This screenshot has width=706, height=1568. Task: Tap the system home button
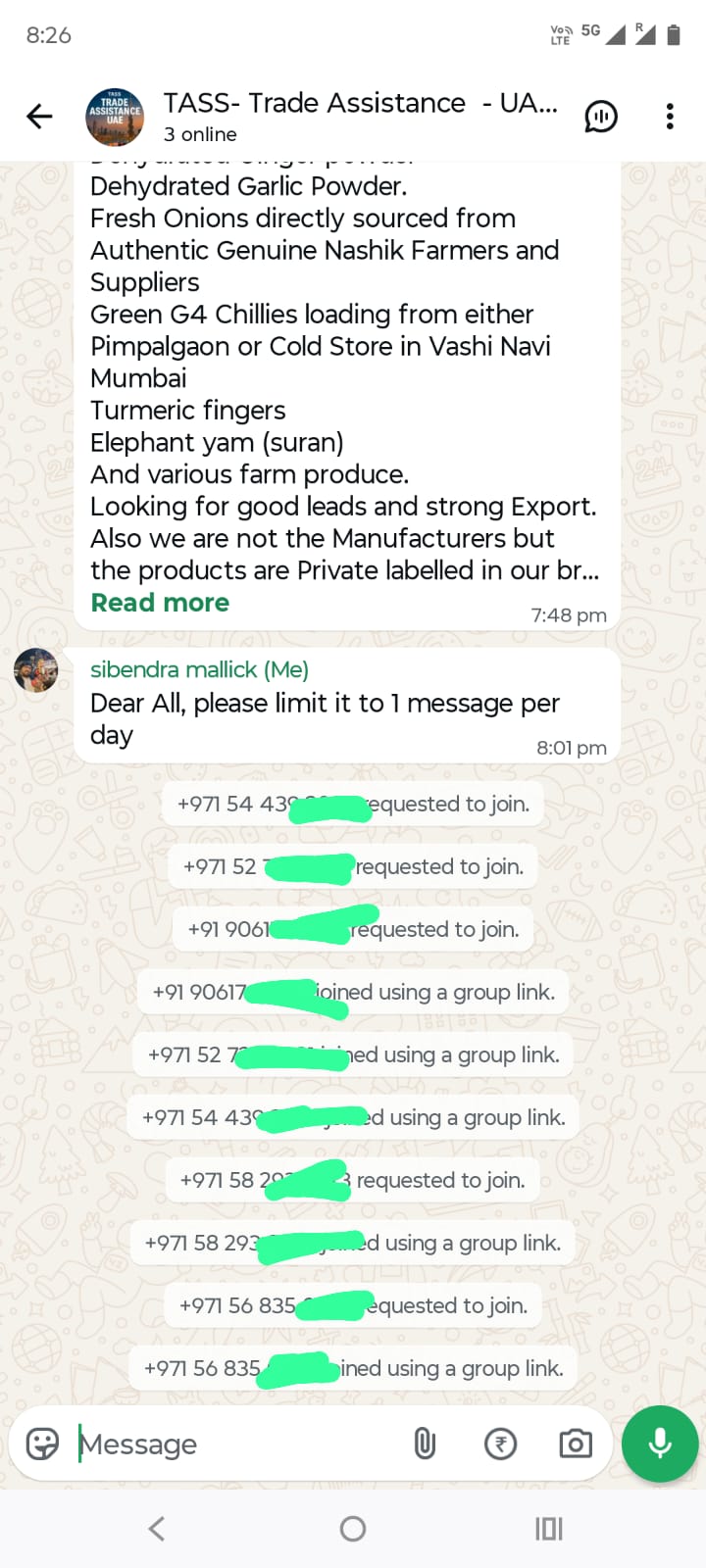pyautogui.click(x=353, y=1529)
